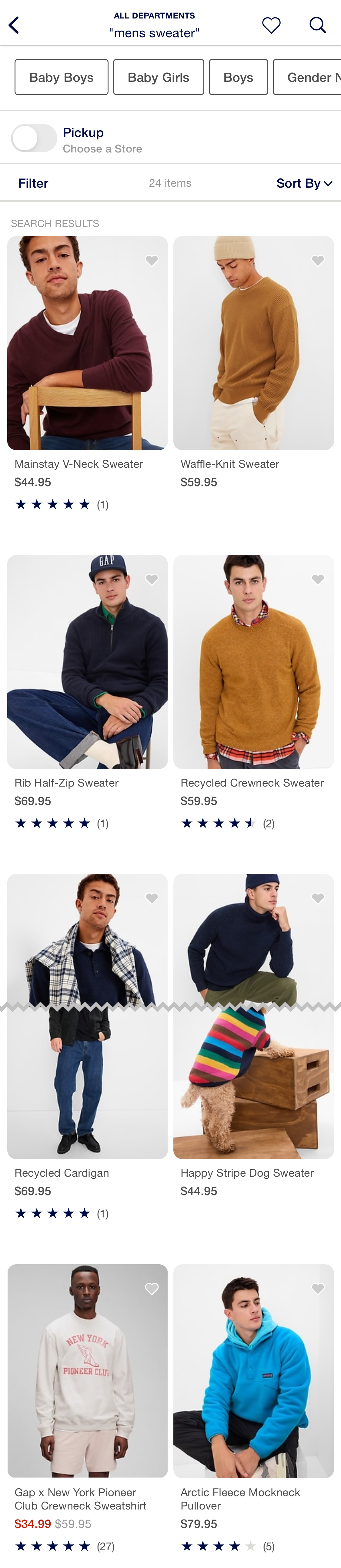Image resolution: width=341 pixels, height=1568 pixels.
Task: Filter results by Boys department
Action: [238, 77]
